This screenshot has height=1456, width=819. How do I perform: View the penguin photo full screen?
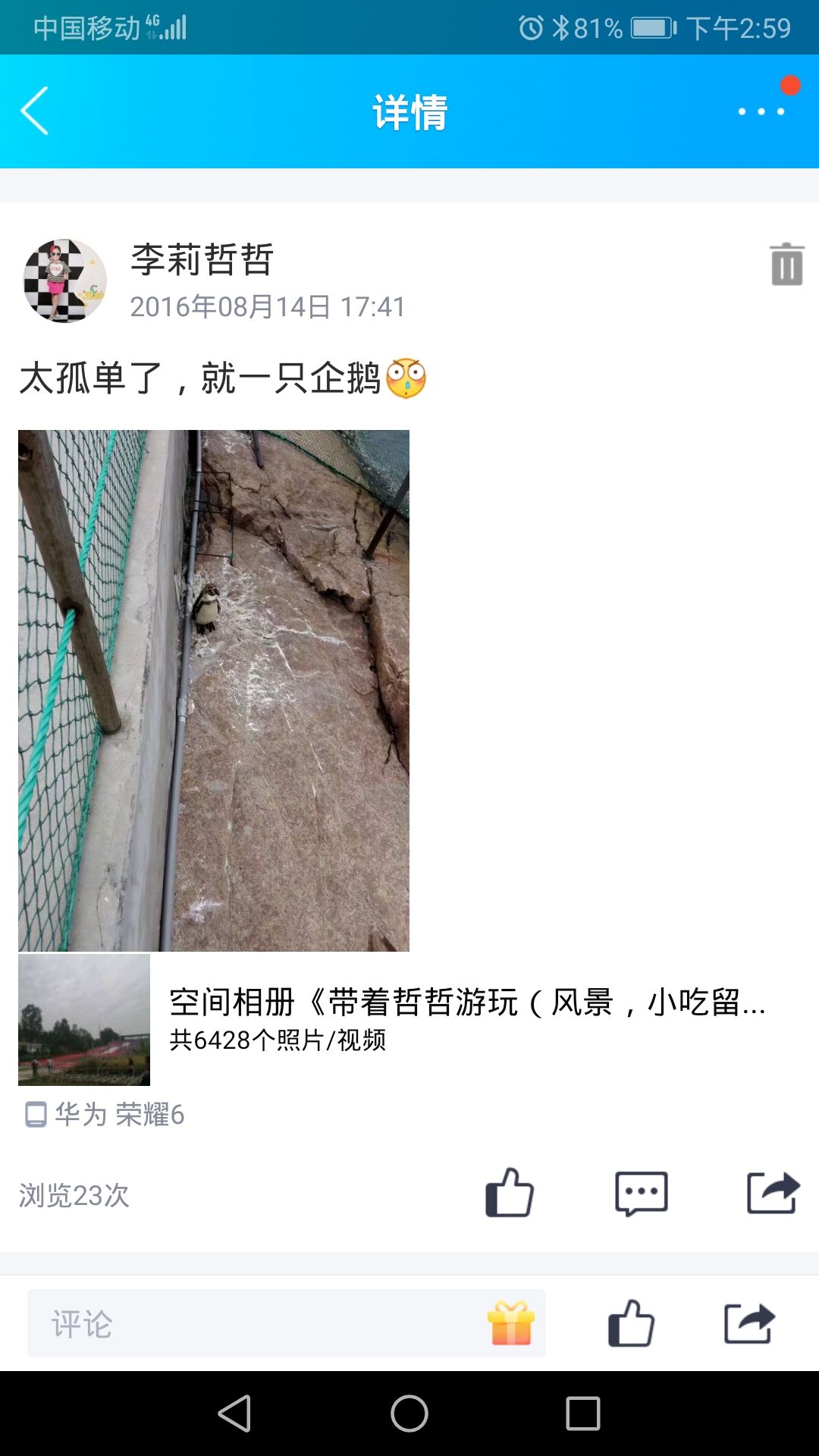tap(214, 690)
